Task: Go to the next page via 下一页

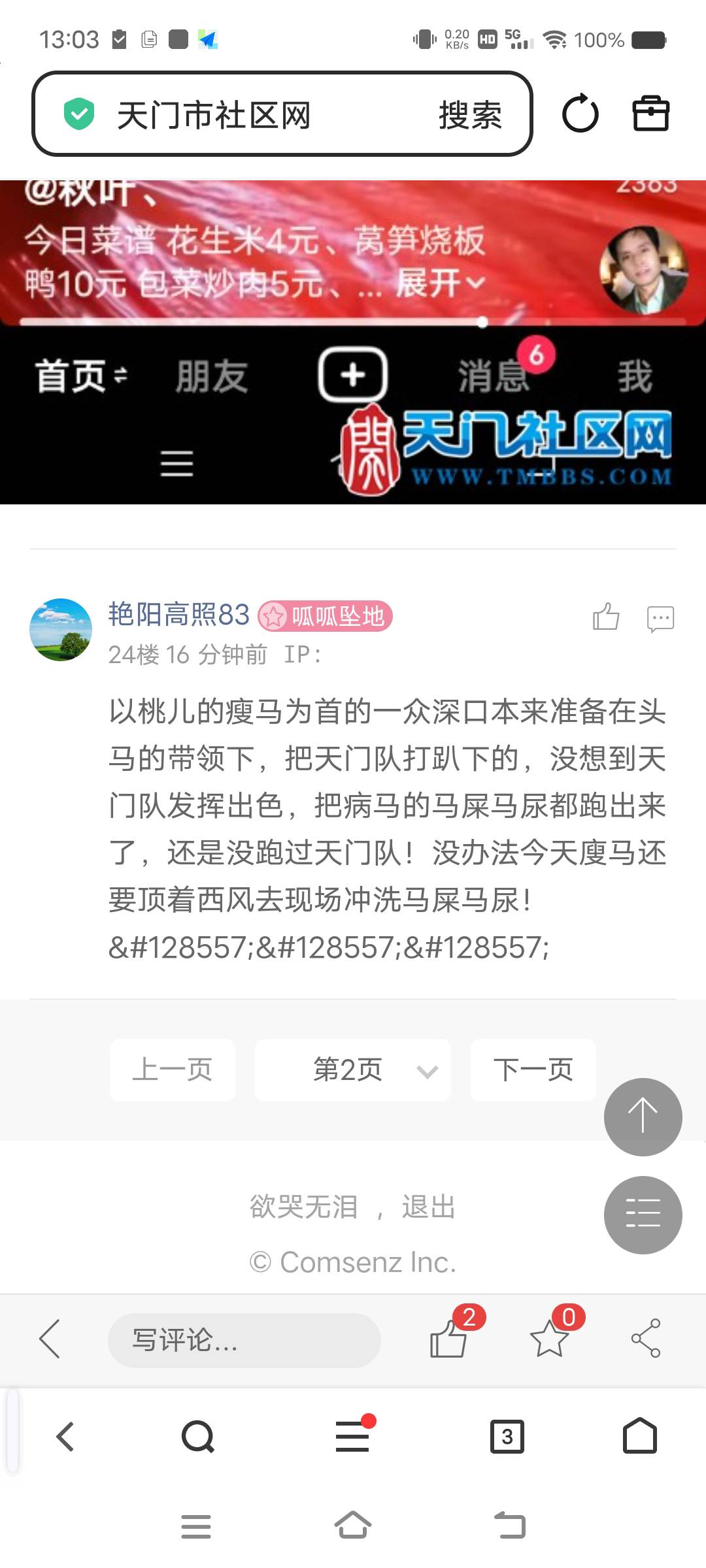Action: coord(533,1070)
